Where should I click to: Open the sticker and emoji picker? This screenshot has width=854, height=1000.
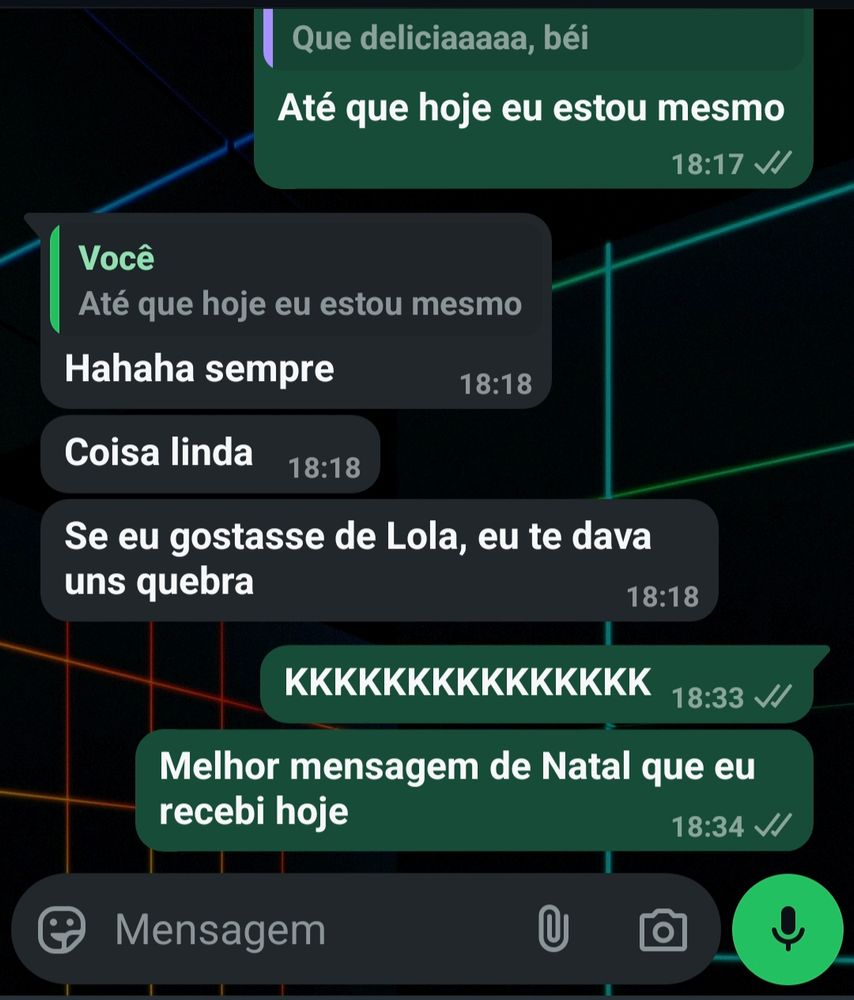click(62, 930)
